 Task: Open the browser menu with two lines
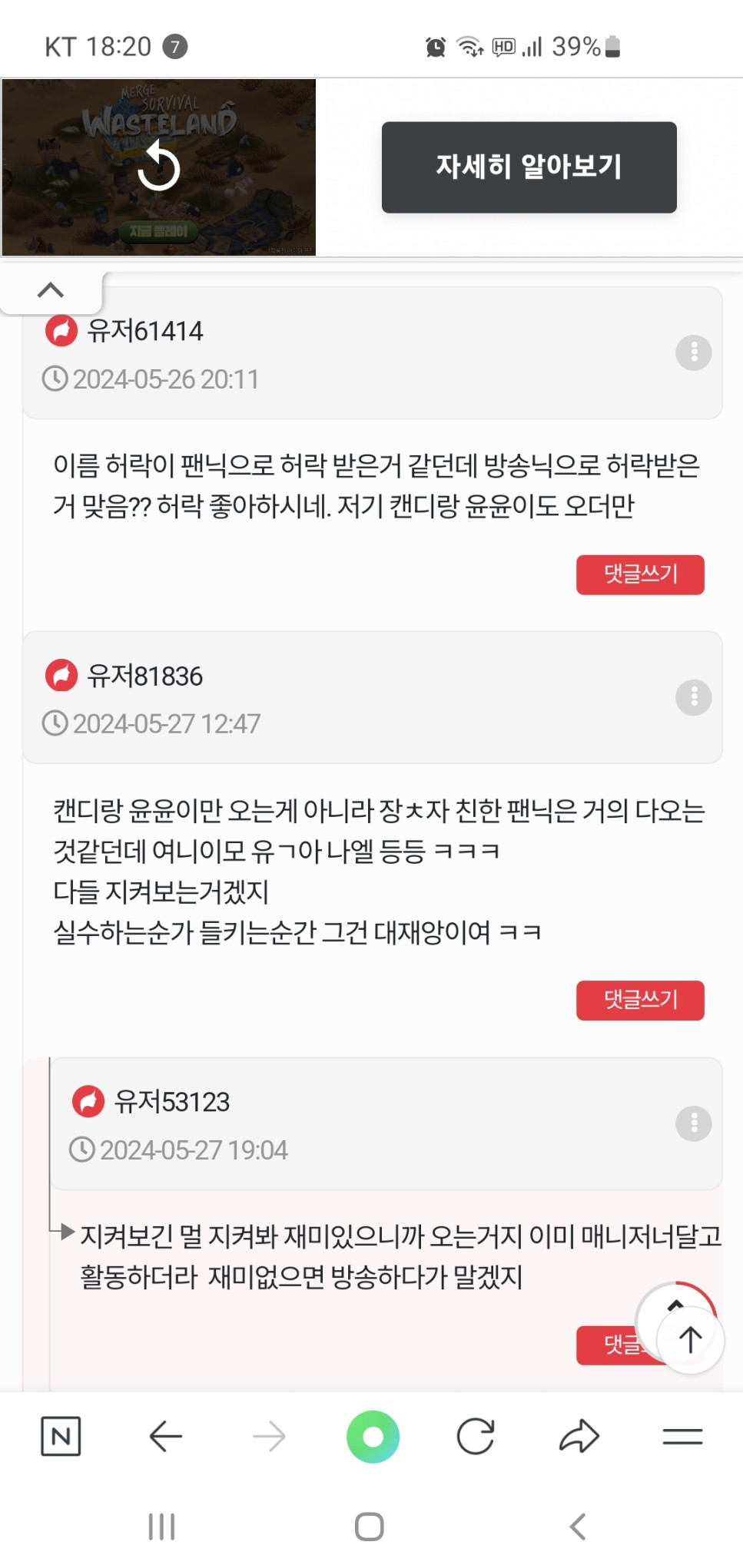coord(682,1436)
